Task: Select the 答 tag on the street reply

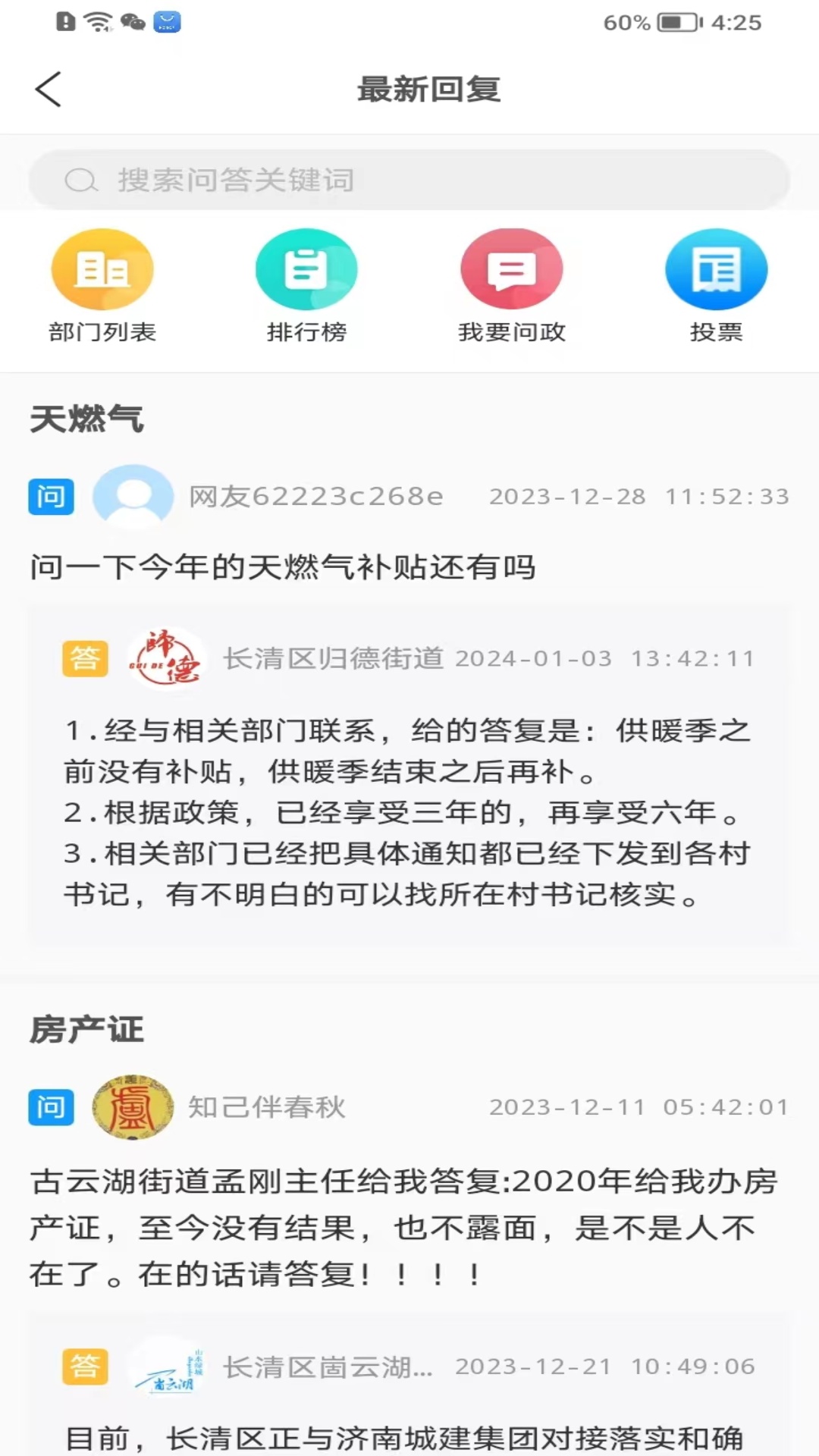Action: tap(85, 659)
